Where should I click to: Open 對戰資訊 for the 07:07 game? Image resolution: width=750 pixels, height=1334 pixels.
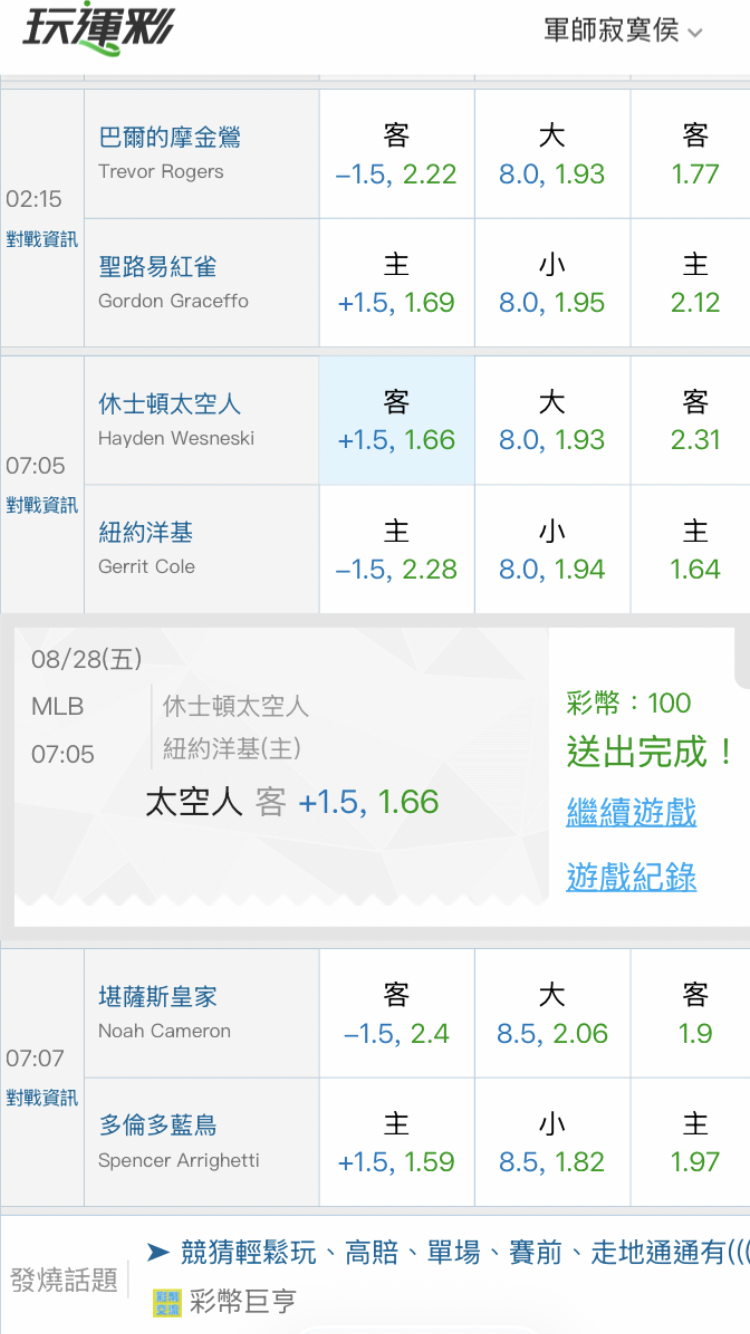coord(42,1099)
